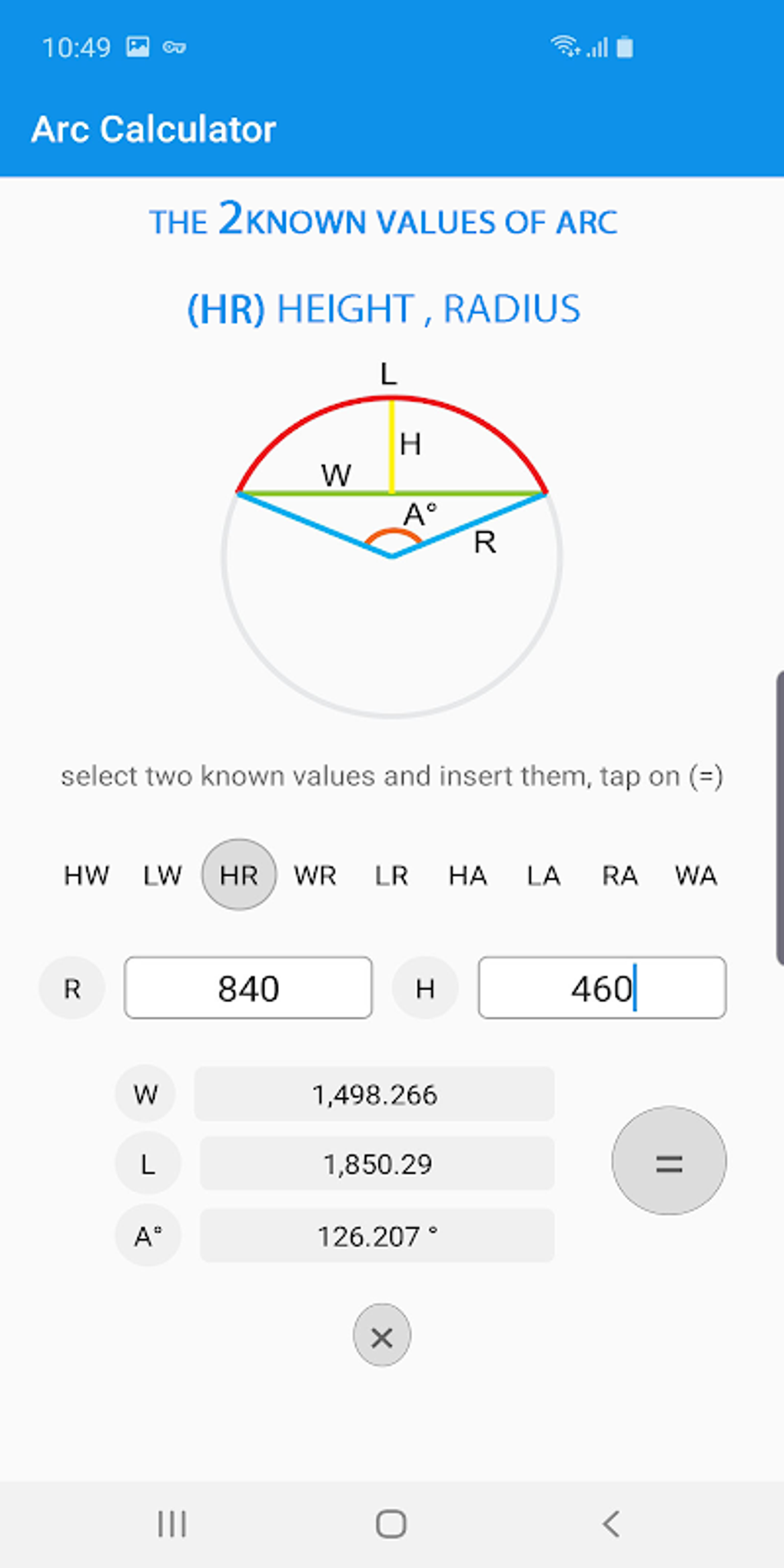This screenshot has width=784, height=1568.
Task: Switch to the RA calculation mode
Action: pos(619,875)
